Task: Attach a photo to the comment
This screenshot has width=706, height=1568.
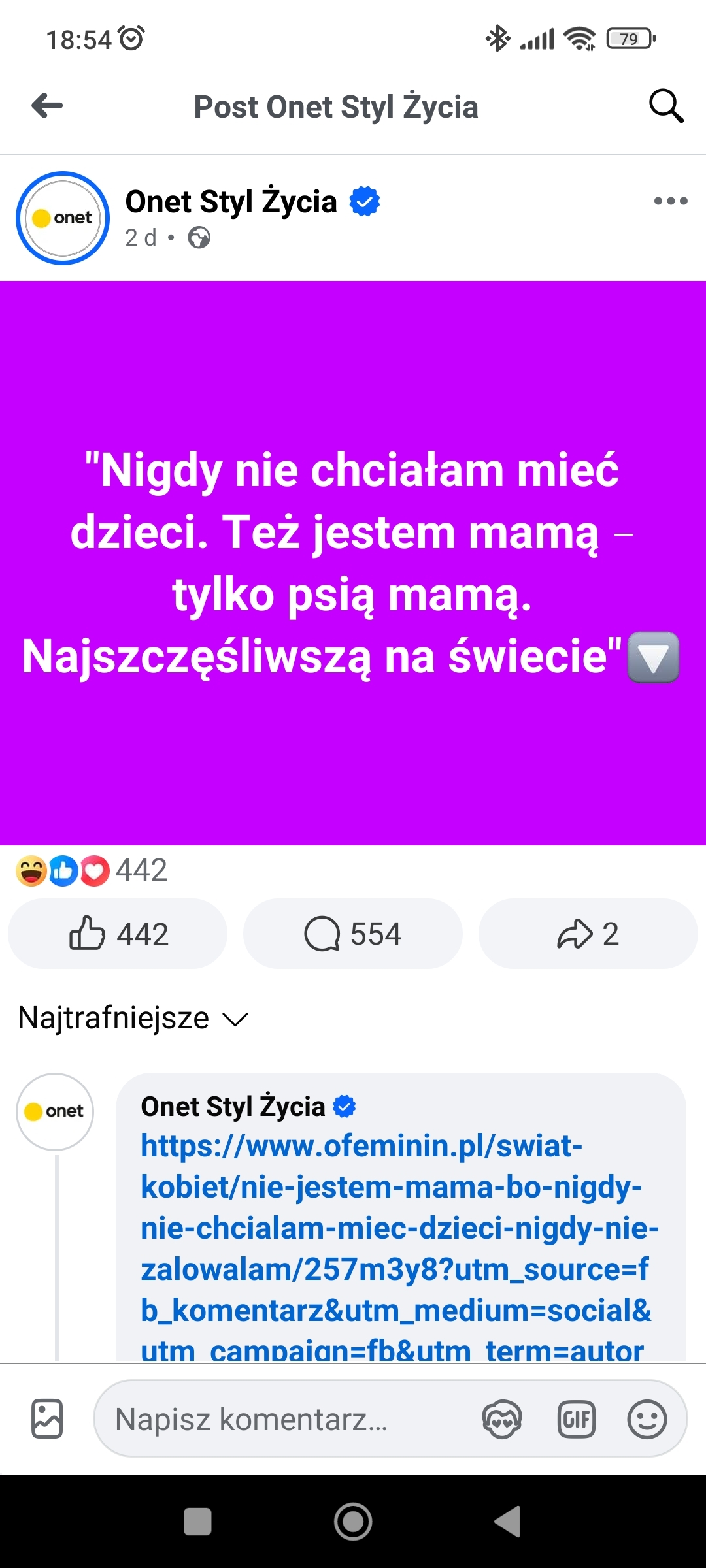Action: 47,1419
